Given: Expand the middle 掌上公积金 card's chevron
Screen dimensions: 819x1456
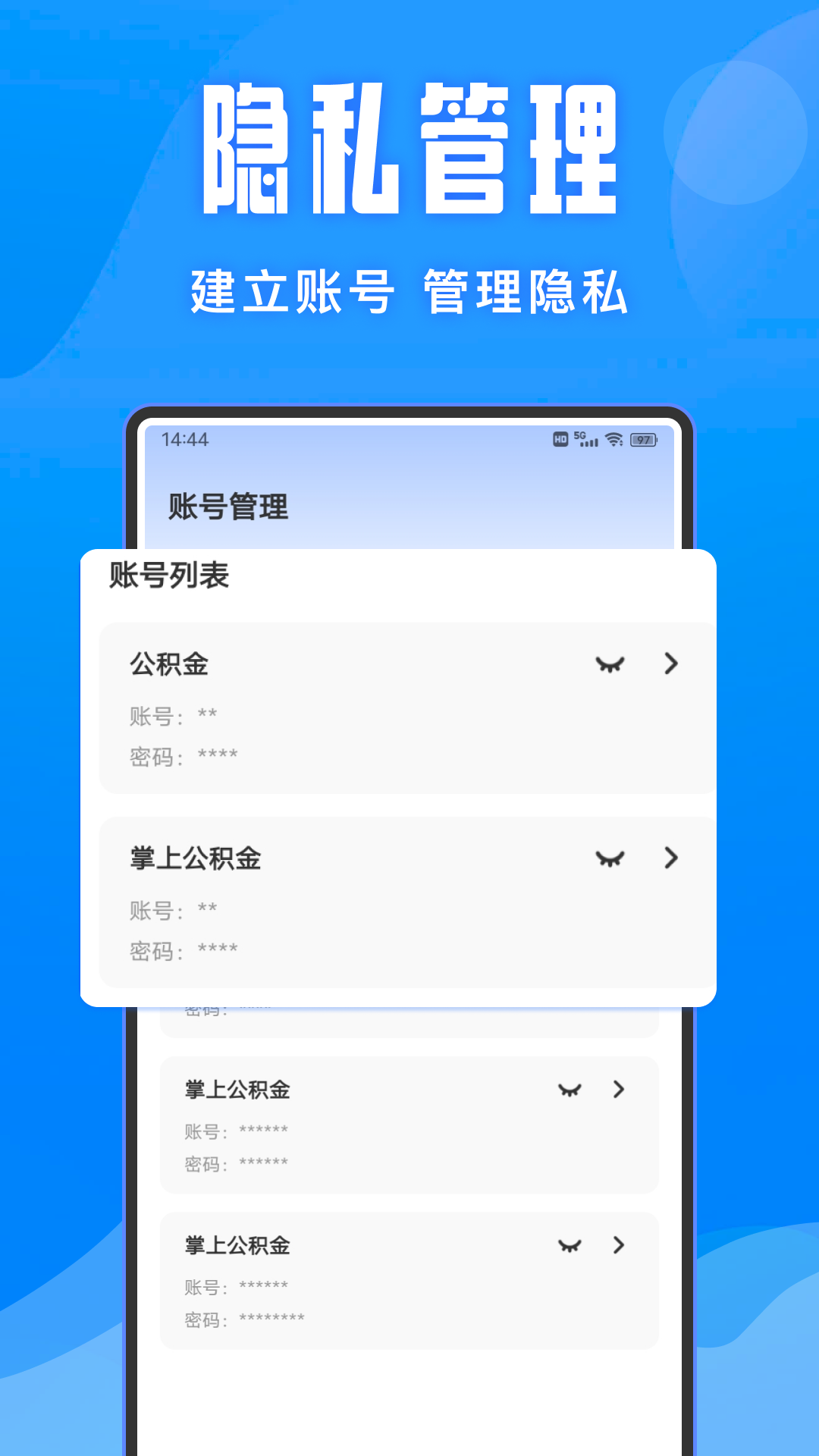Looking at the screenshot, I should point(619,1090).
